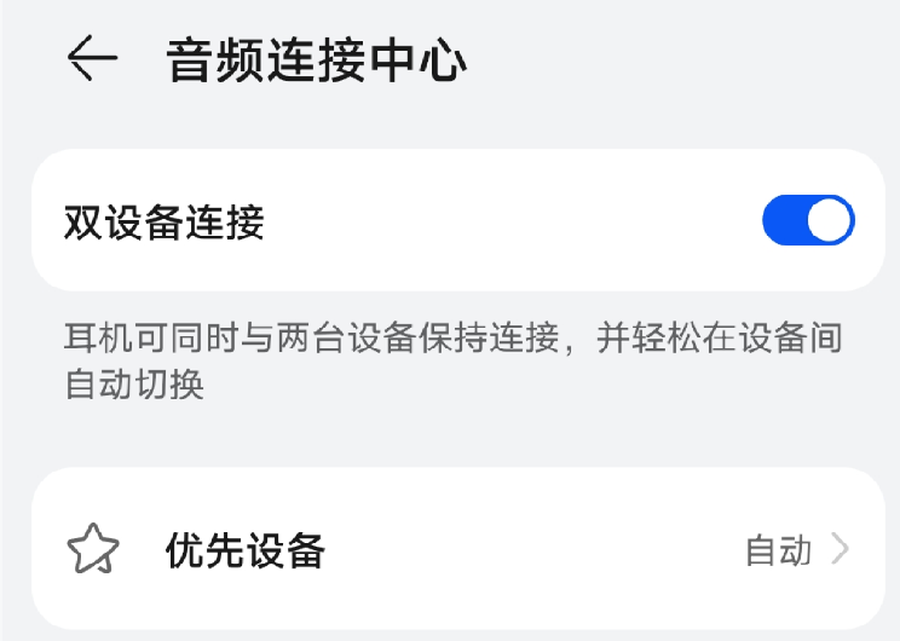Turn off the 双设备连接 switch
Viewport: 900px width, 641px height.
pyautogui.click(x=808, y=221)
